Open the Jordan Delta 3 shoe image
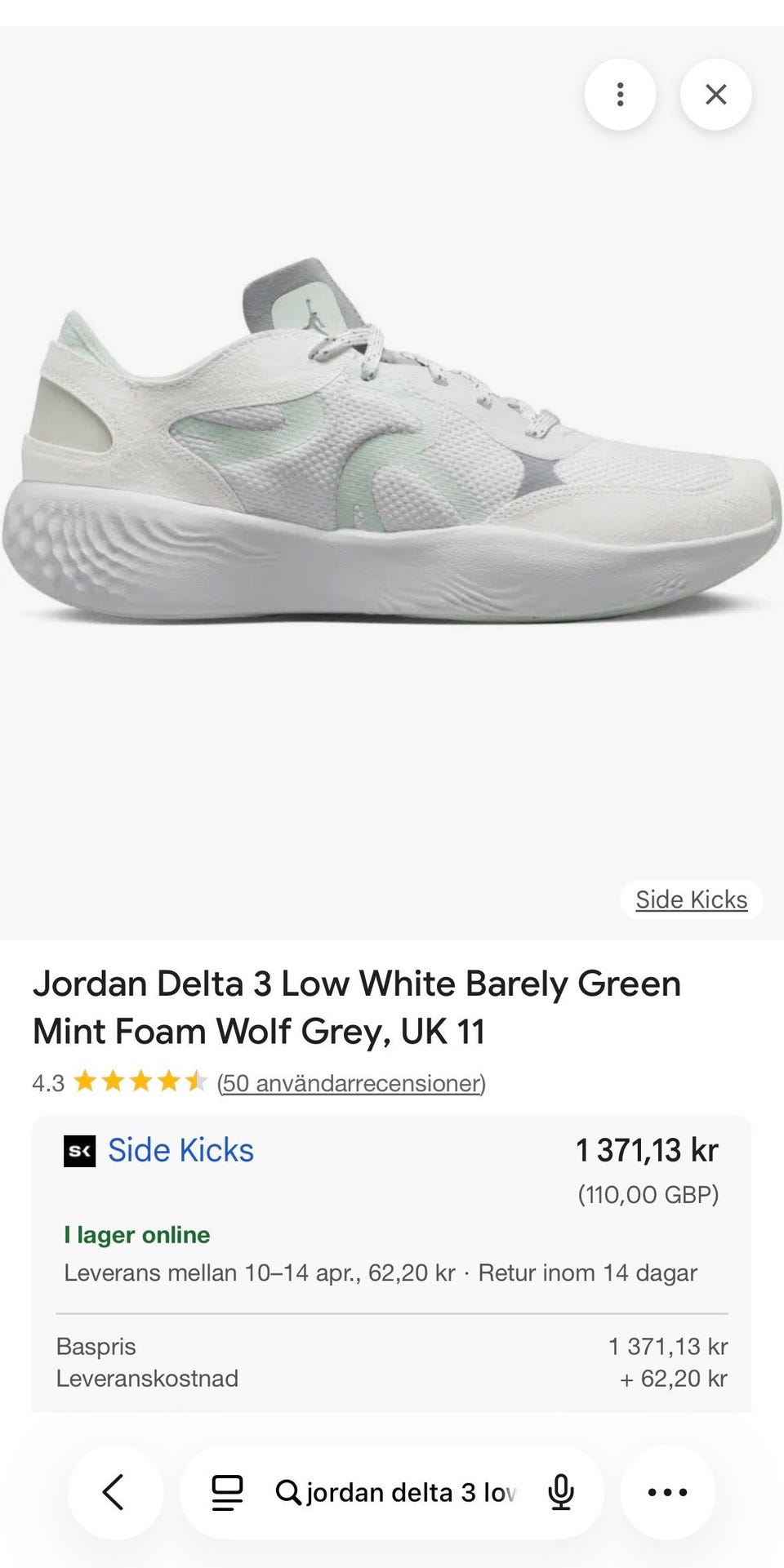Screen dimensions: 784x1568 (x=390, y=457)
